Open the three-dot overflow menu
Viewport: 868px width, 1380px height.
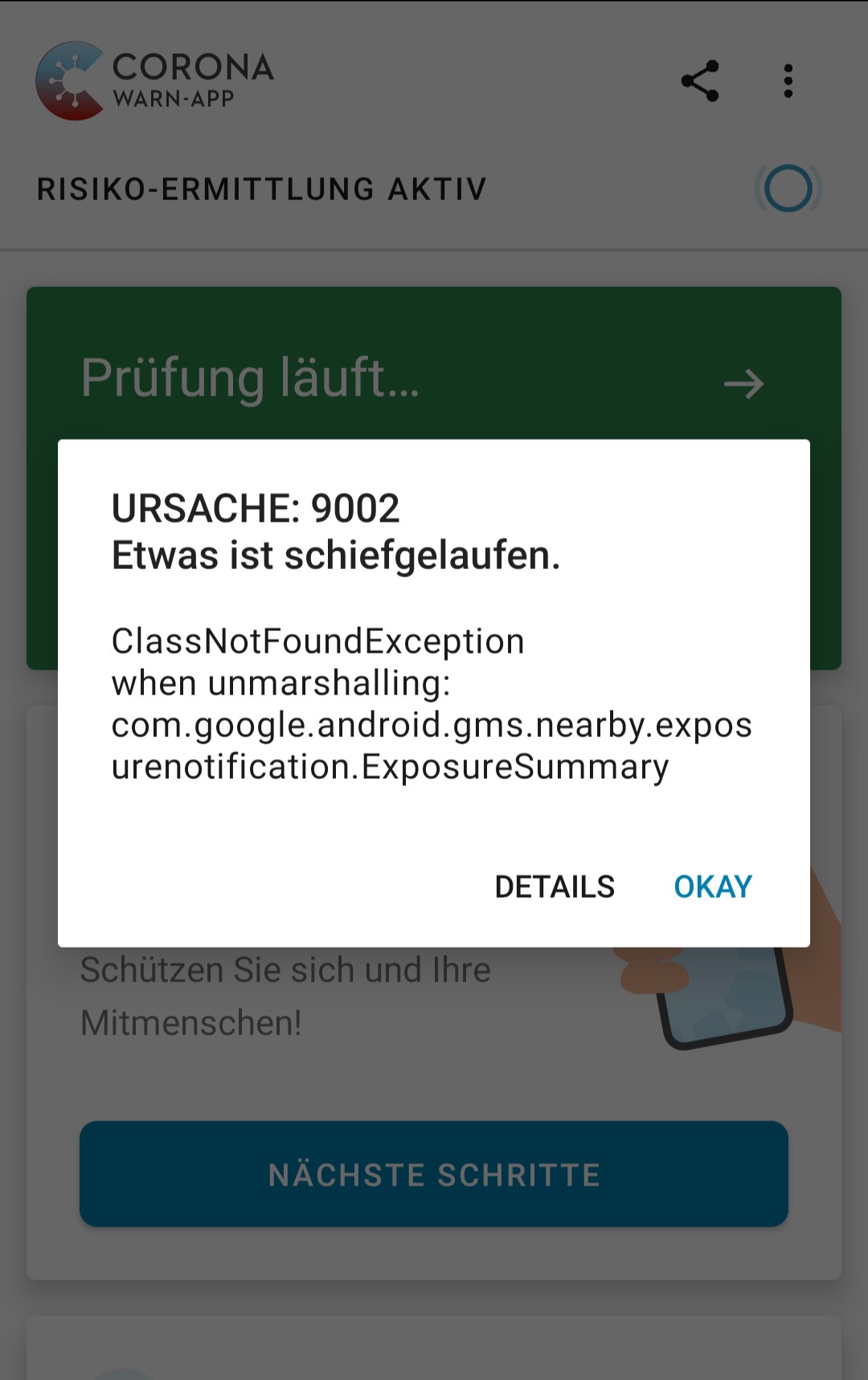pyautogui.click(x=788, y=81)
